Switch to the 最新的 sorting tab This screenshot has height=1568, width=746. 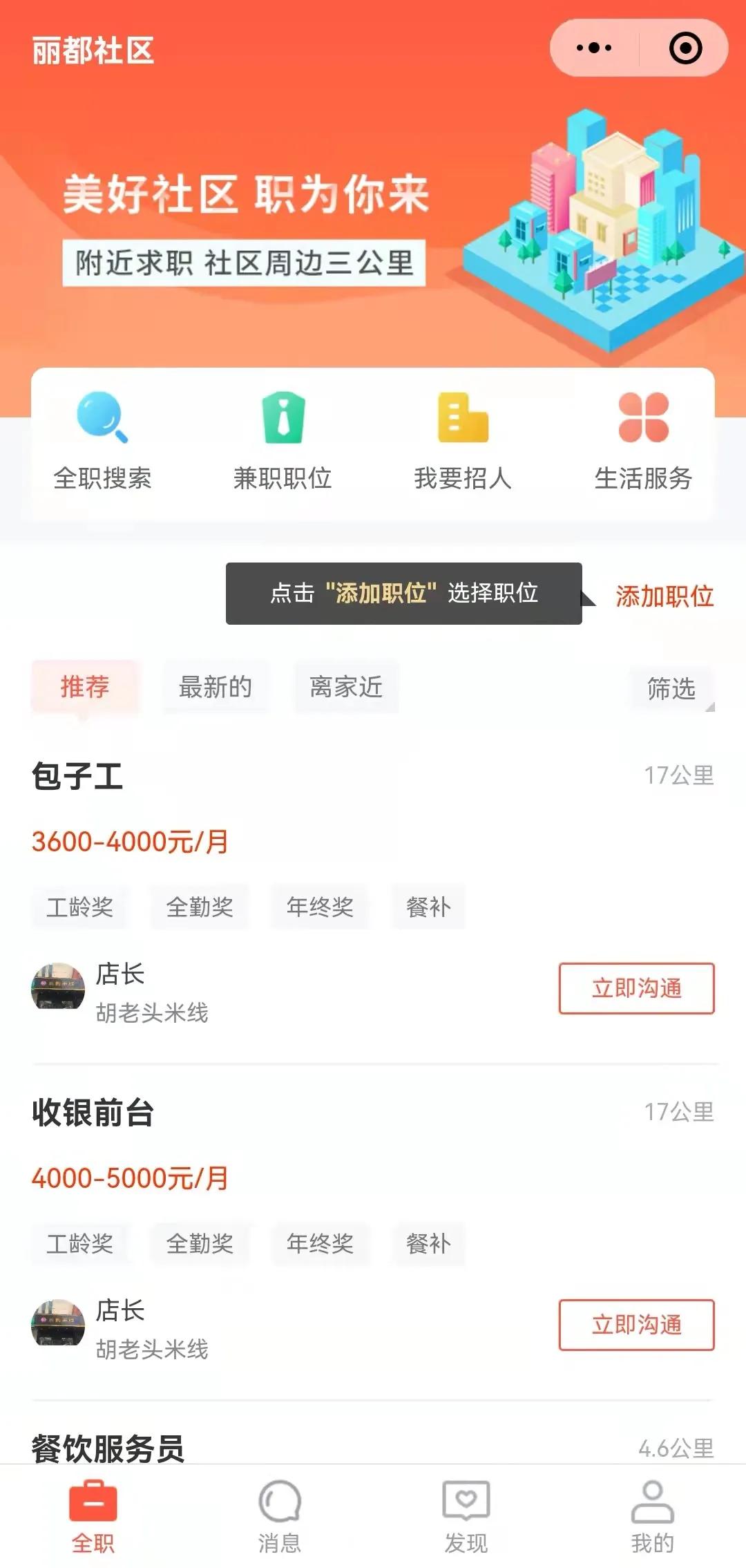[x=215, y=687]
